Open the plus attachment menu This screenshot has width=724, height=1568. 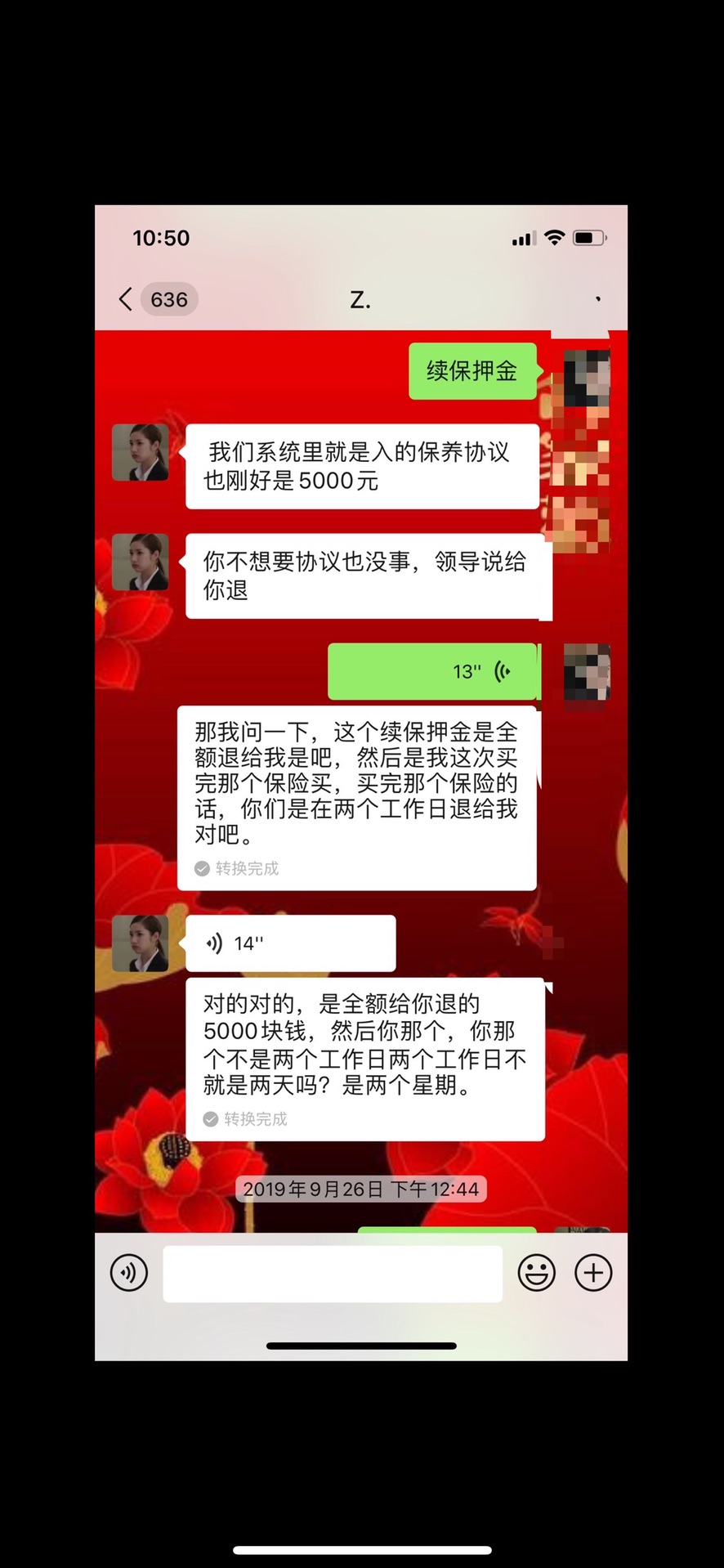(593, 1273)
